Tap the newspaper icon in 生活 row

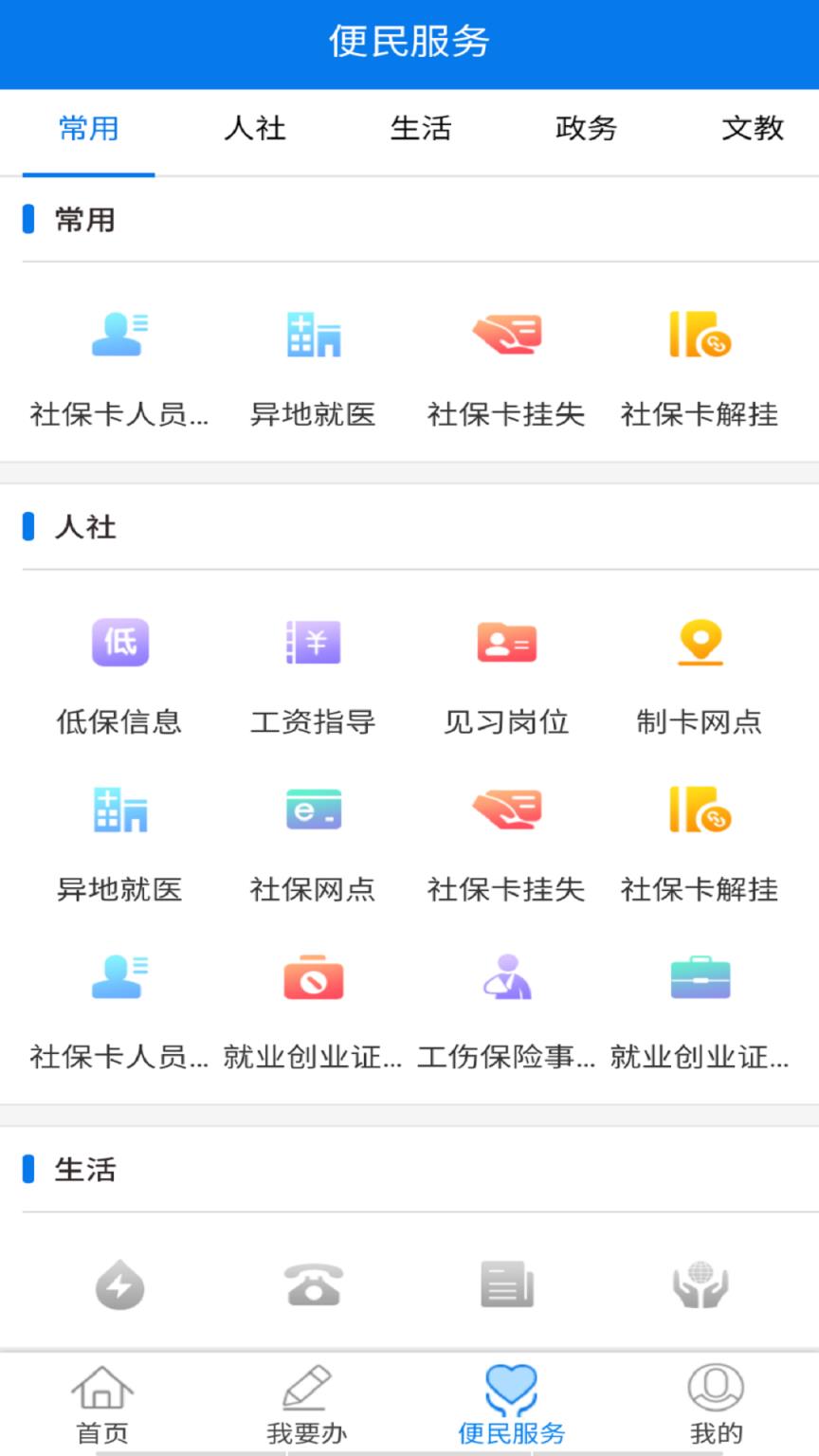pos(506,1285)
